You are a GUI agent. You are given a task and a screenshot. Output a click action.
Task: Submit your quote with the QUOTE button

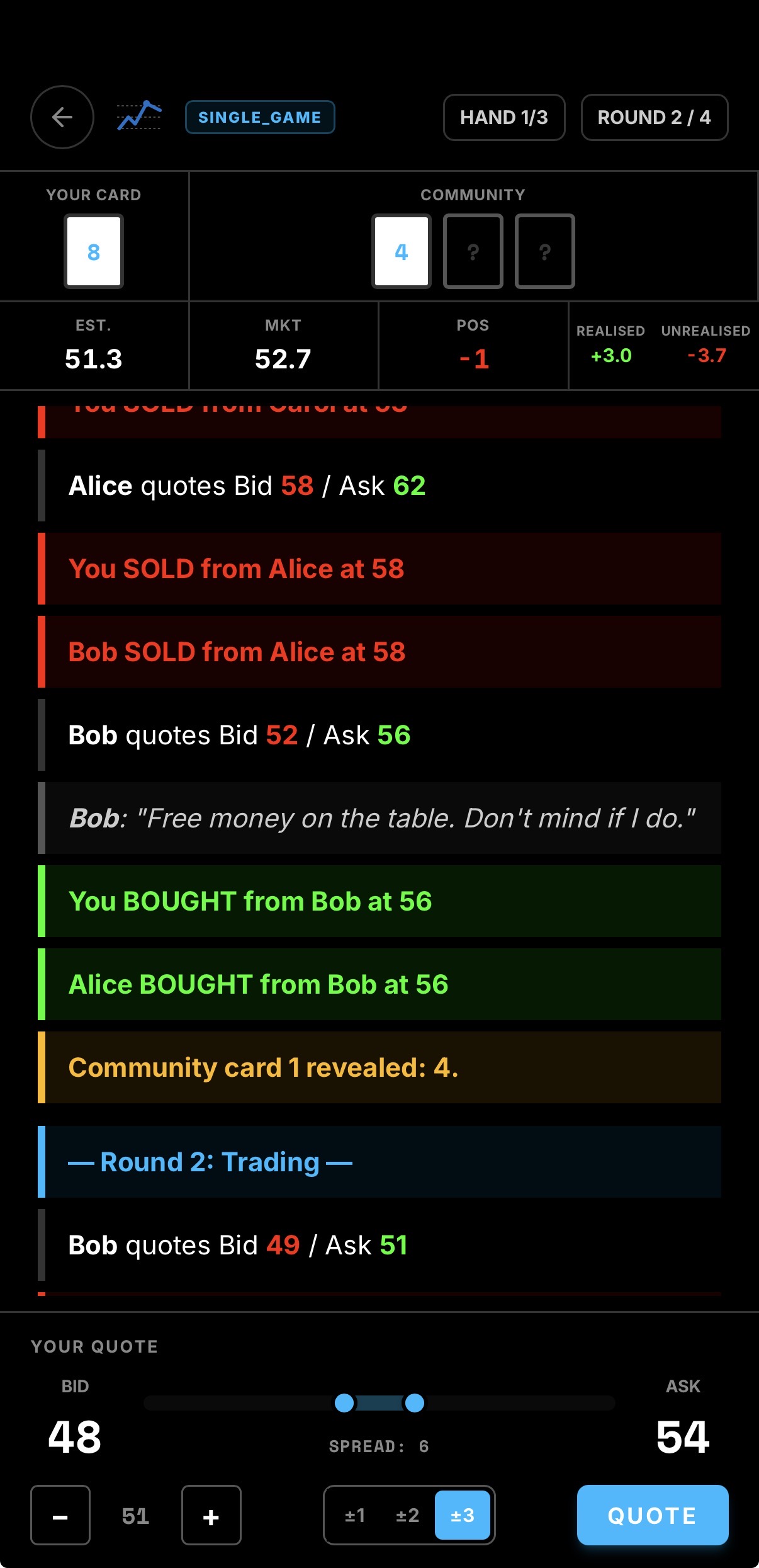[x=653, y=1515]
